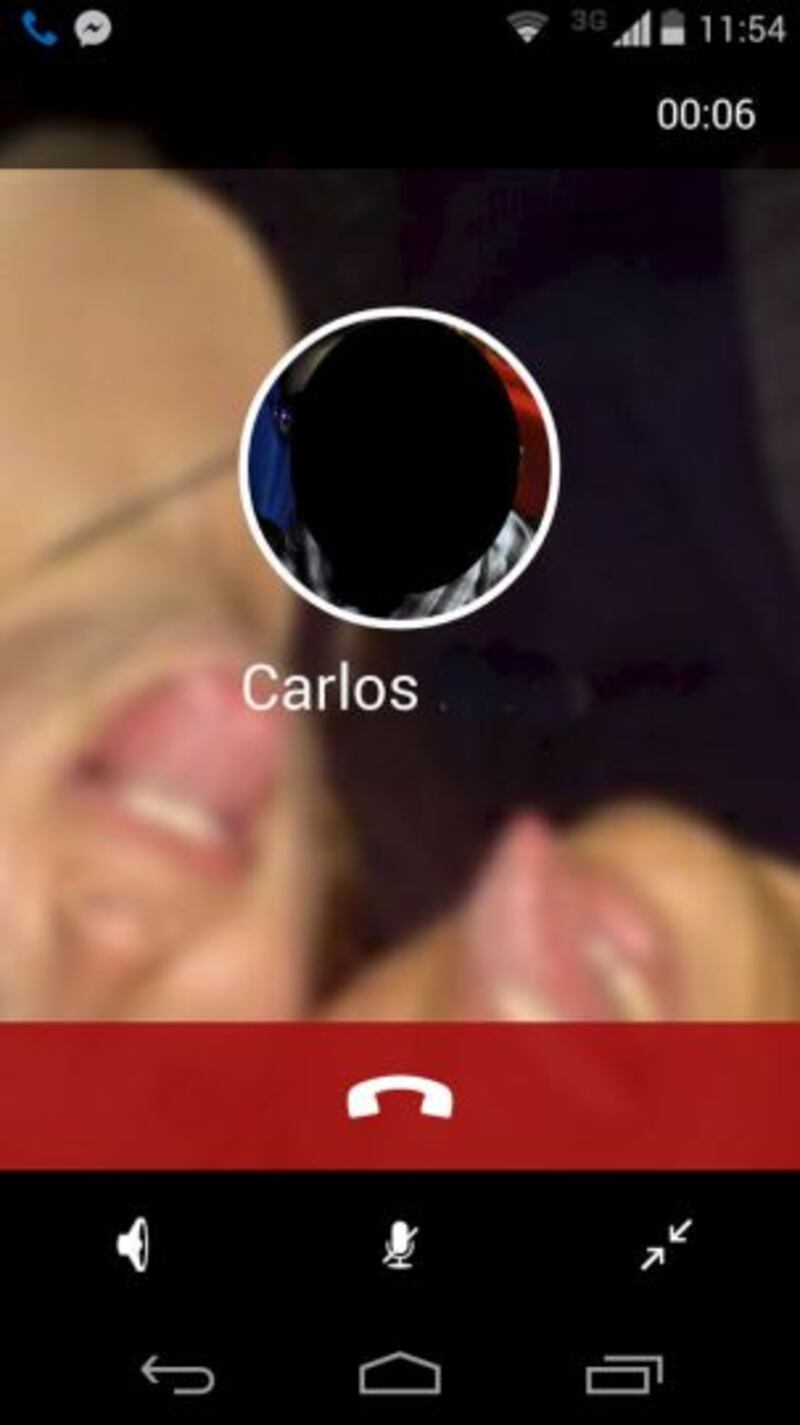Toggle the speakerphone
800x1425 pixels.
pyautogui.click(x=134, y=1248)
